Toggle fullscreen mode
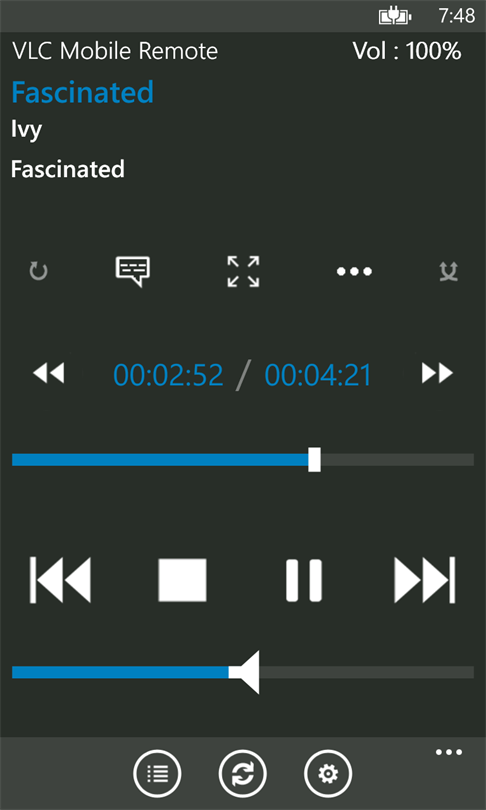The height and width of the screenshot is (810, 486). click(243, 271)
